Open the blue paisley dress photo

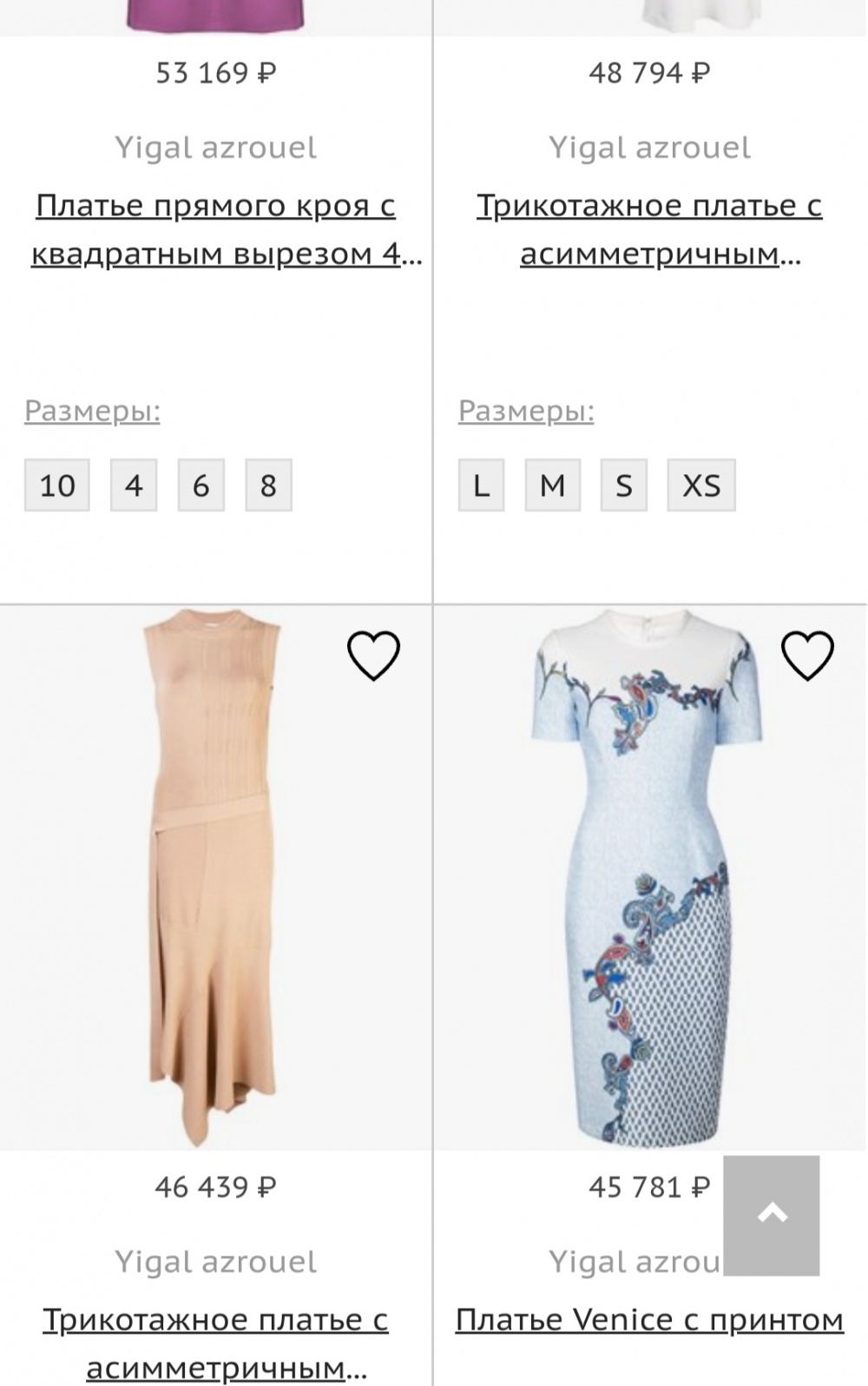647,877
